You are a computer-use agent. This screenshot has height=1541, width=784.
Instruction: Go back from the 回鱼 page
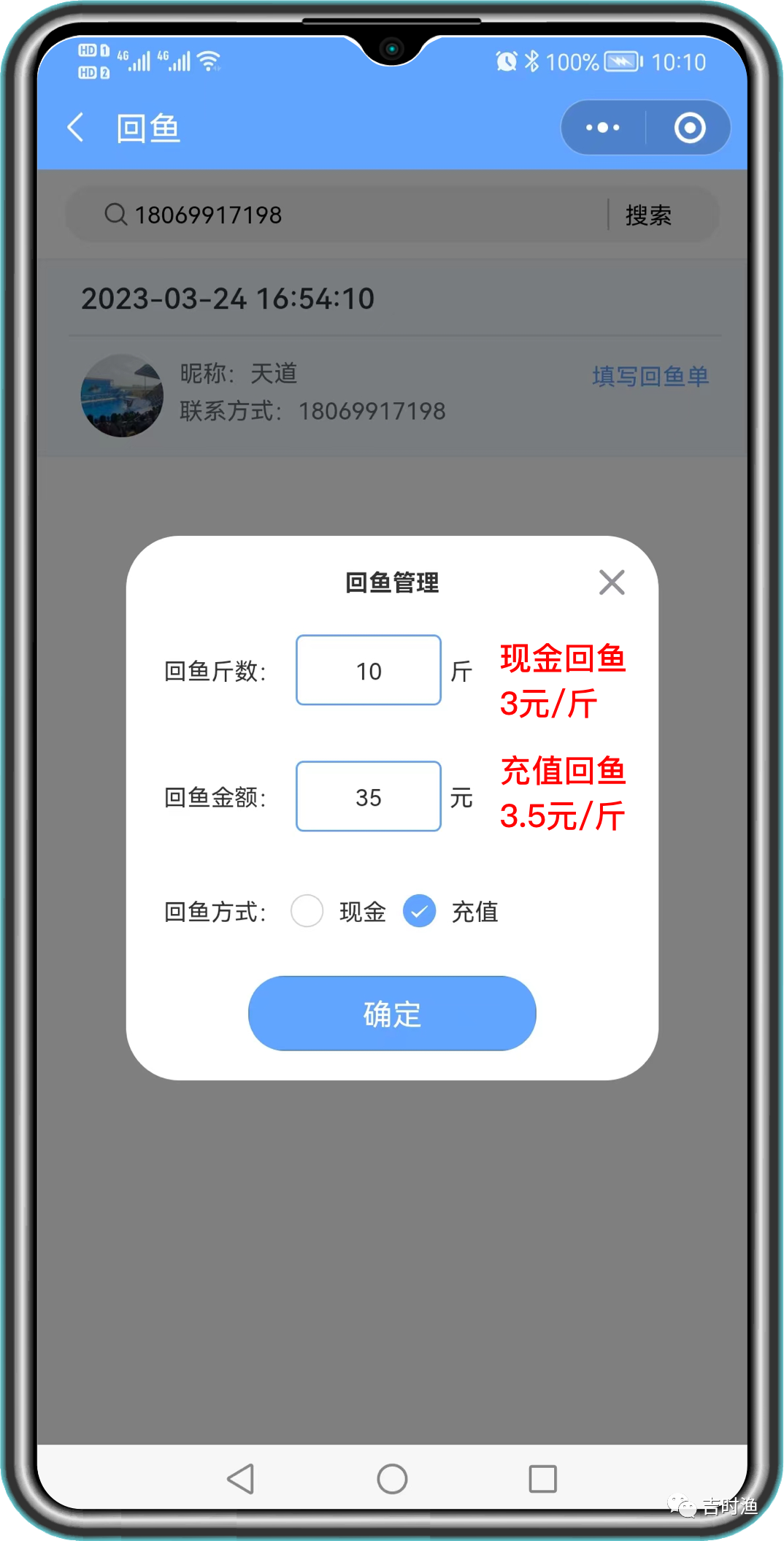[x=75, y=128]
